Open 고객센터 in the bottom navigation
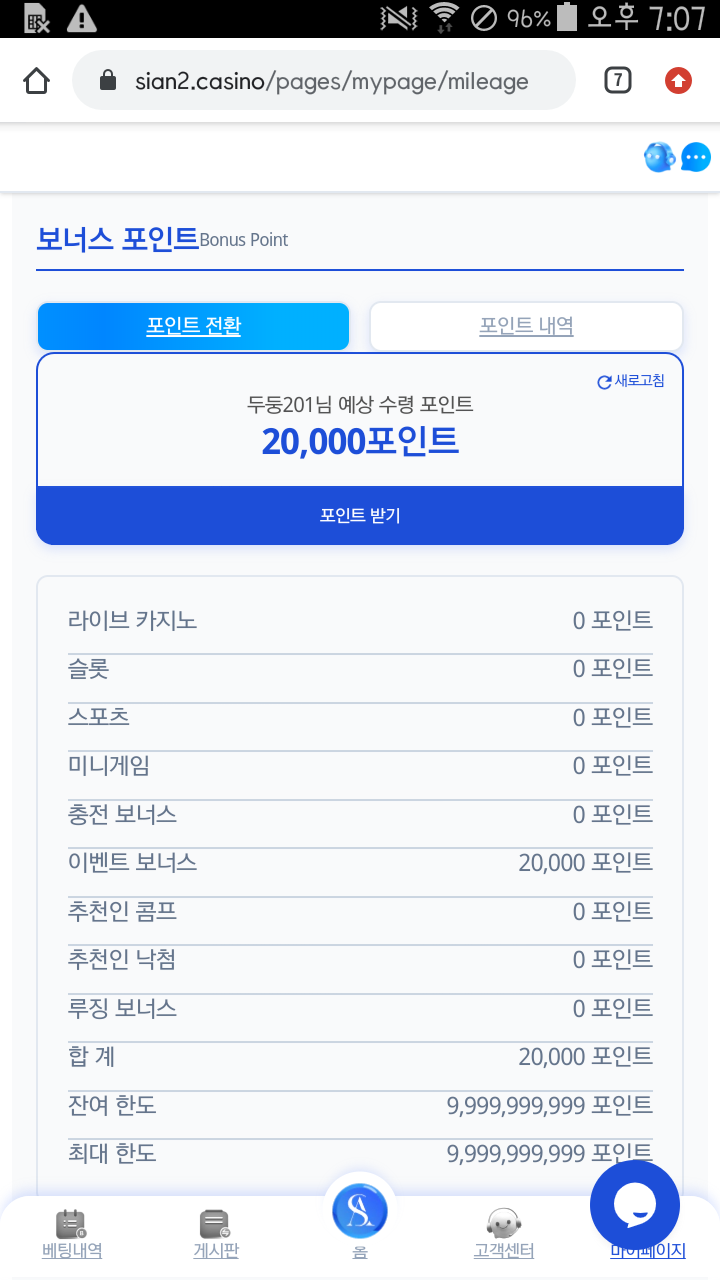The image size is (720, 1280). coord(504,1233)
